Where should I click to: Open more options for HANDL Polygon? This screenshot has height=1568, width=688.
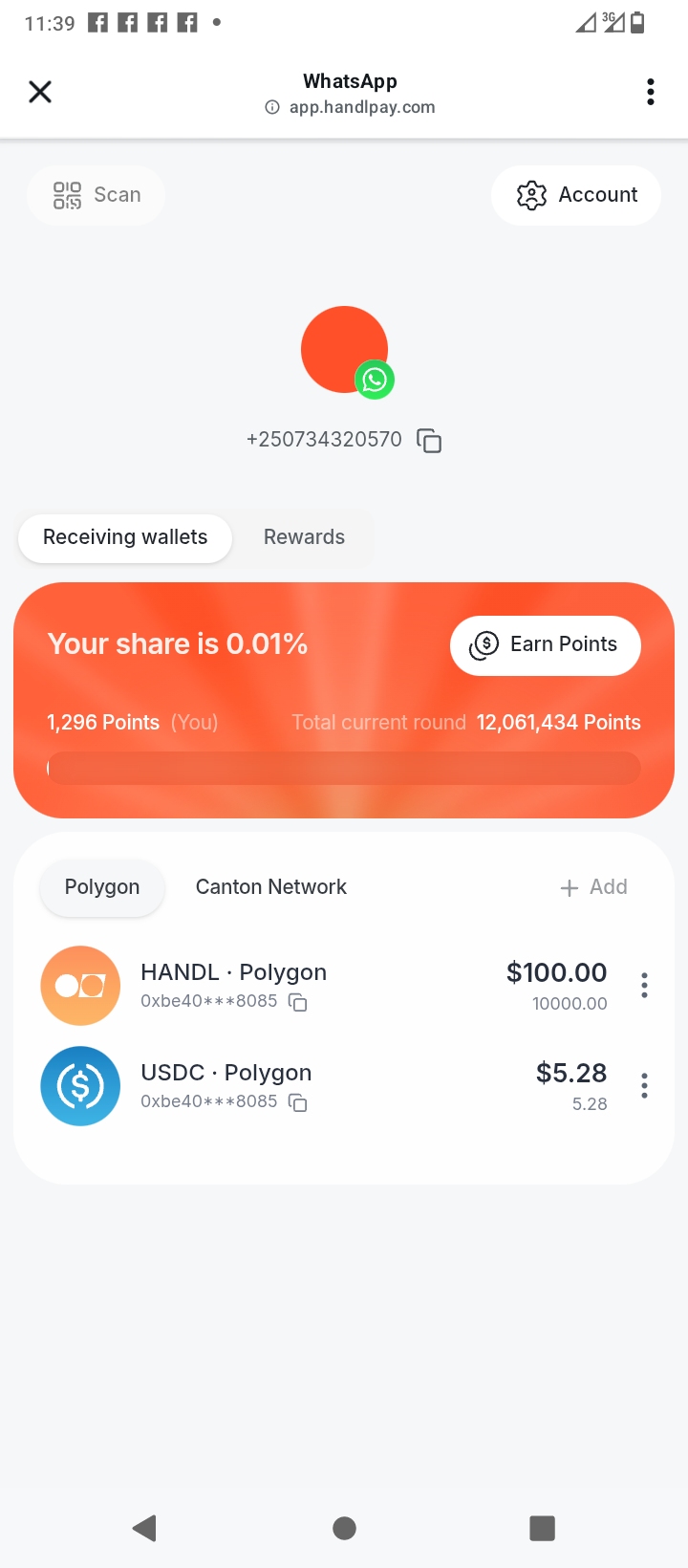point(645,986)
